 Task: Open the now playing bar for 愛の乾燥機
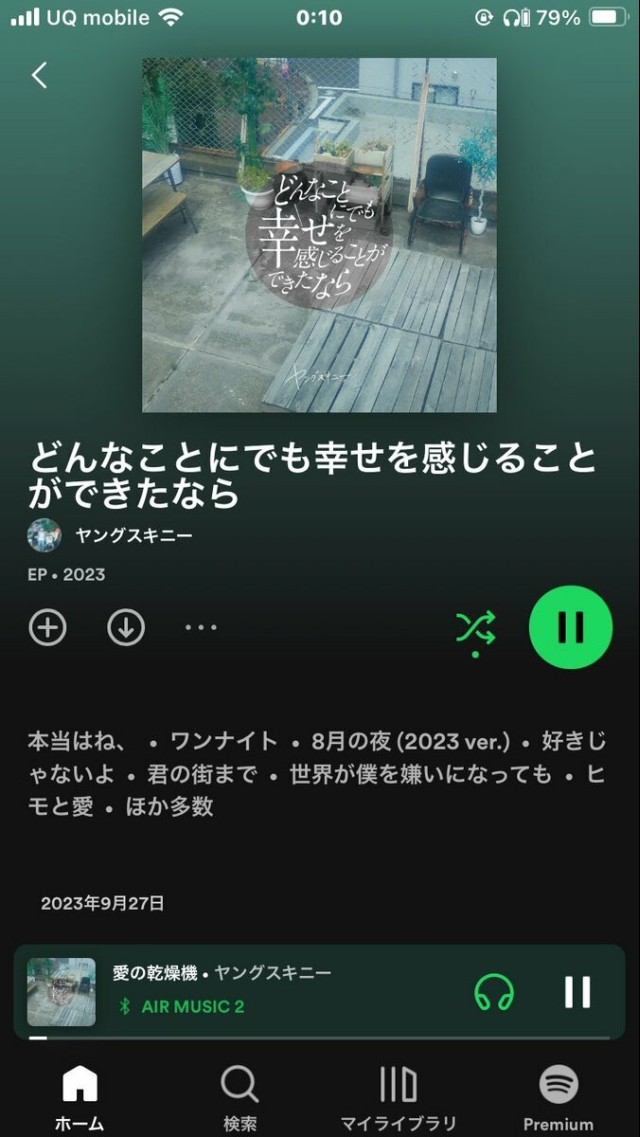tap(250, 990)
